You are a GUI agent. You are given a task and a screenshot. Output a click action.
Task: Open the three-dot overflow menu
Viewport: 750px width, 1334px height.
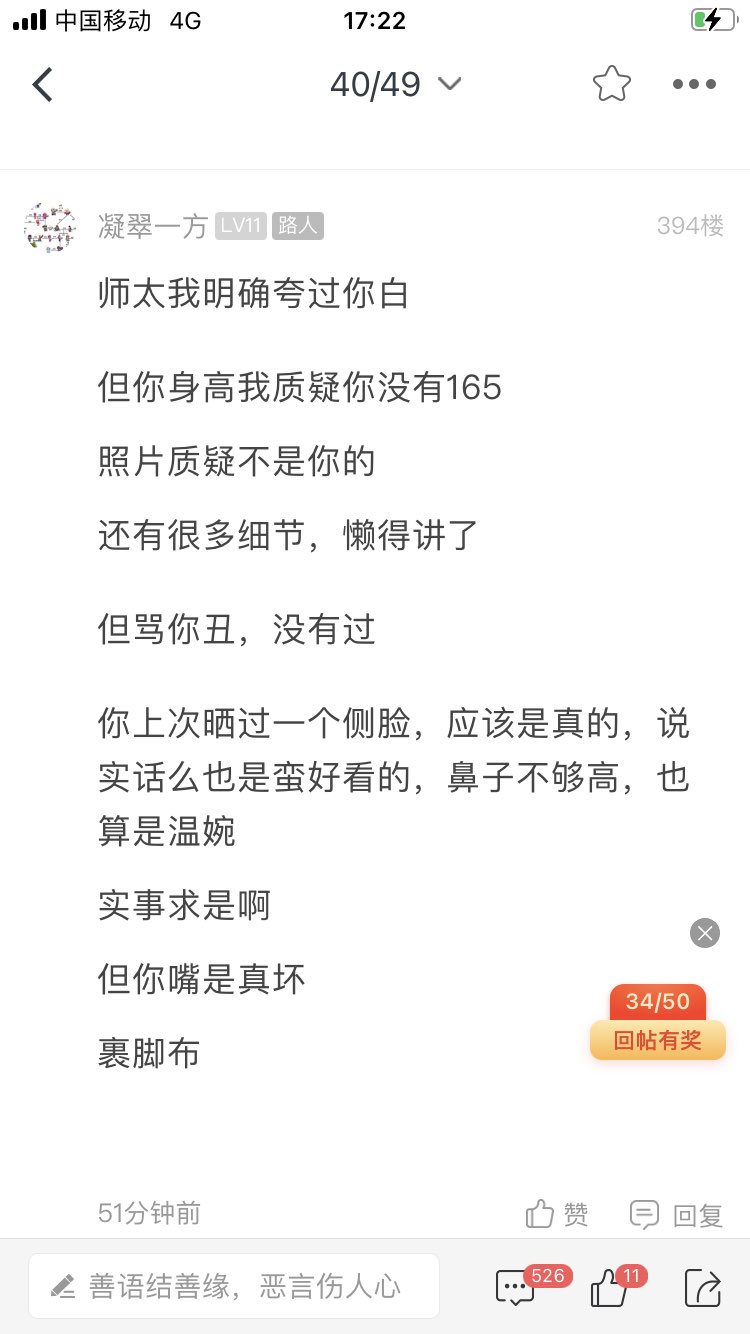pos(694,85)
